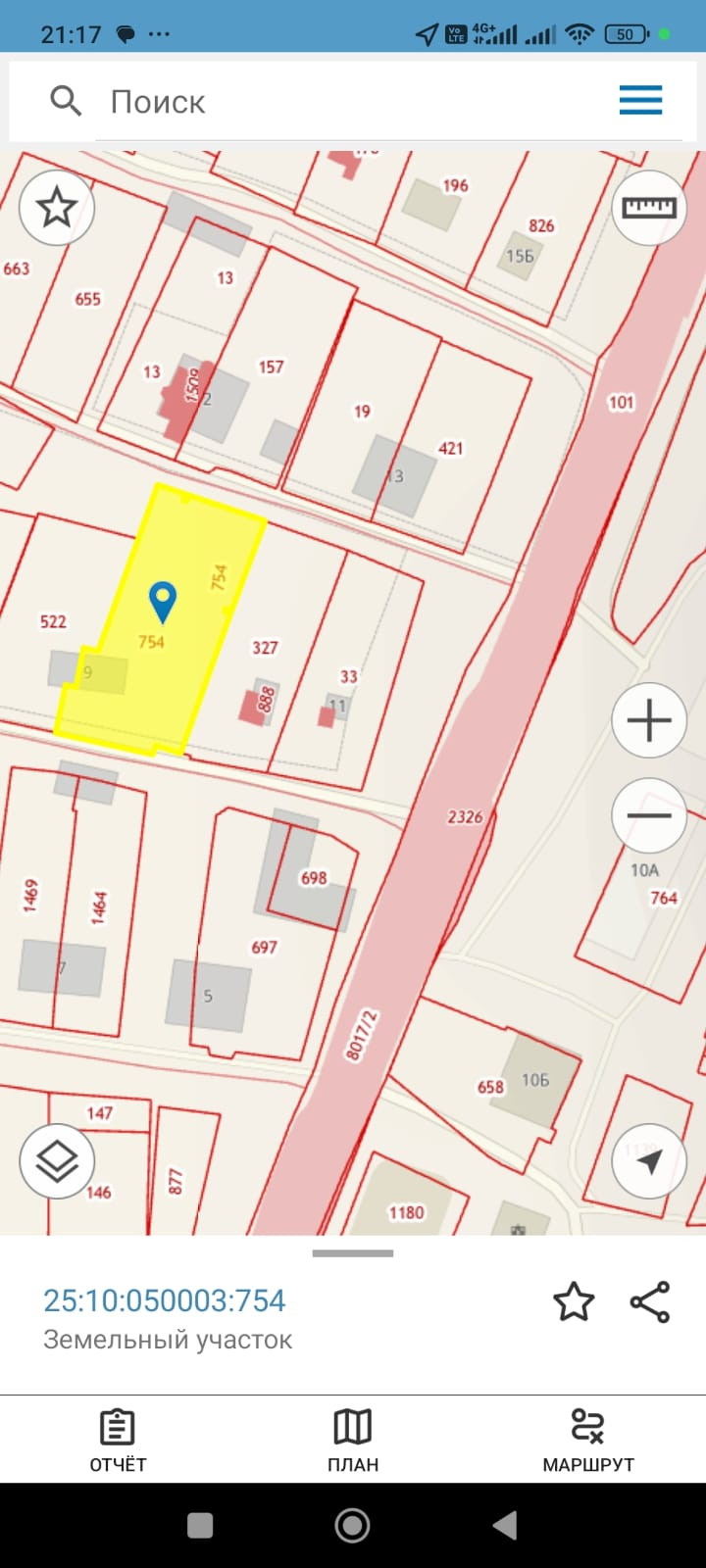
Task: Share parcel 25:10:050003:754
Action: tap(650, 1301)
